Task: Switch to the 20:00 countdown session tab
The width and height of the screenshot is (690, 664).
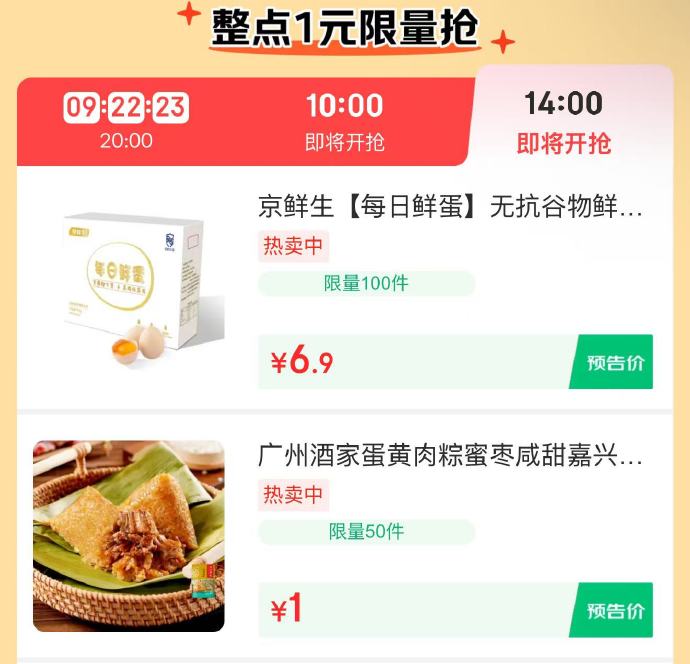Action: [127, 122]
